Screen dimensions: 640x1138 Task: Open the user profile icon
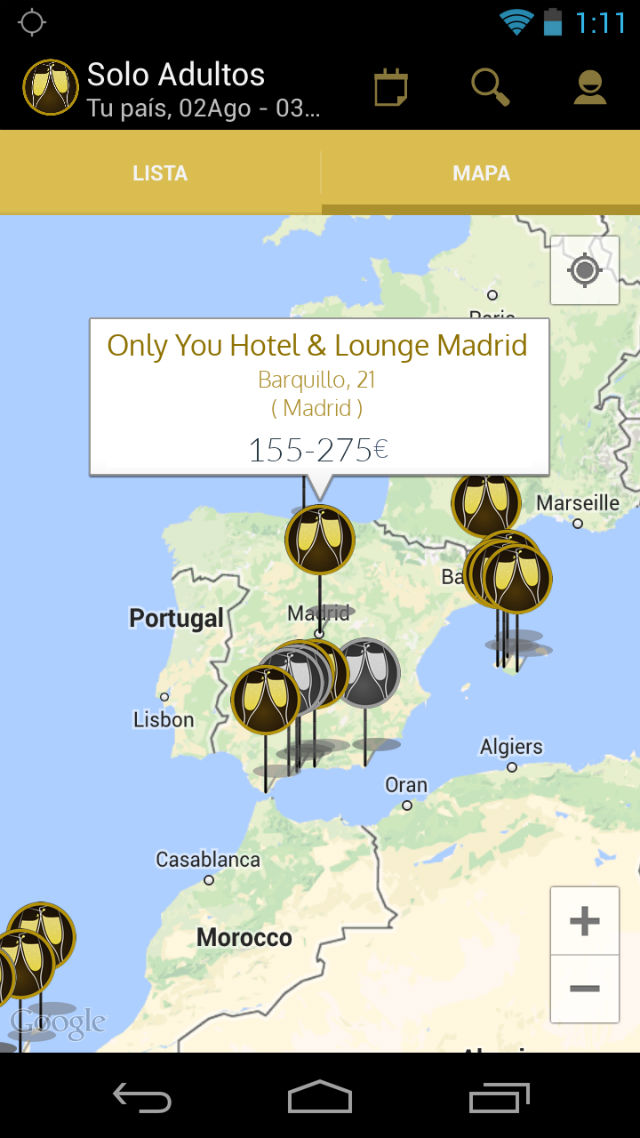[x=590, y=87]
